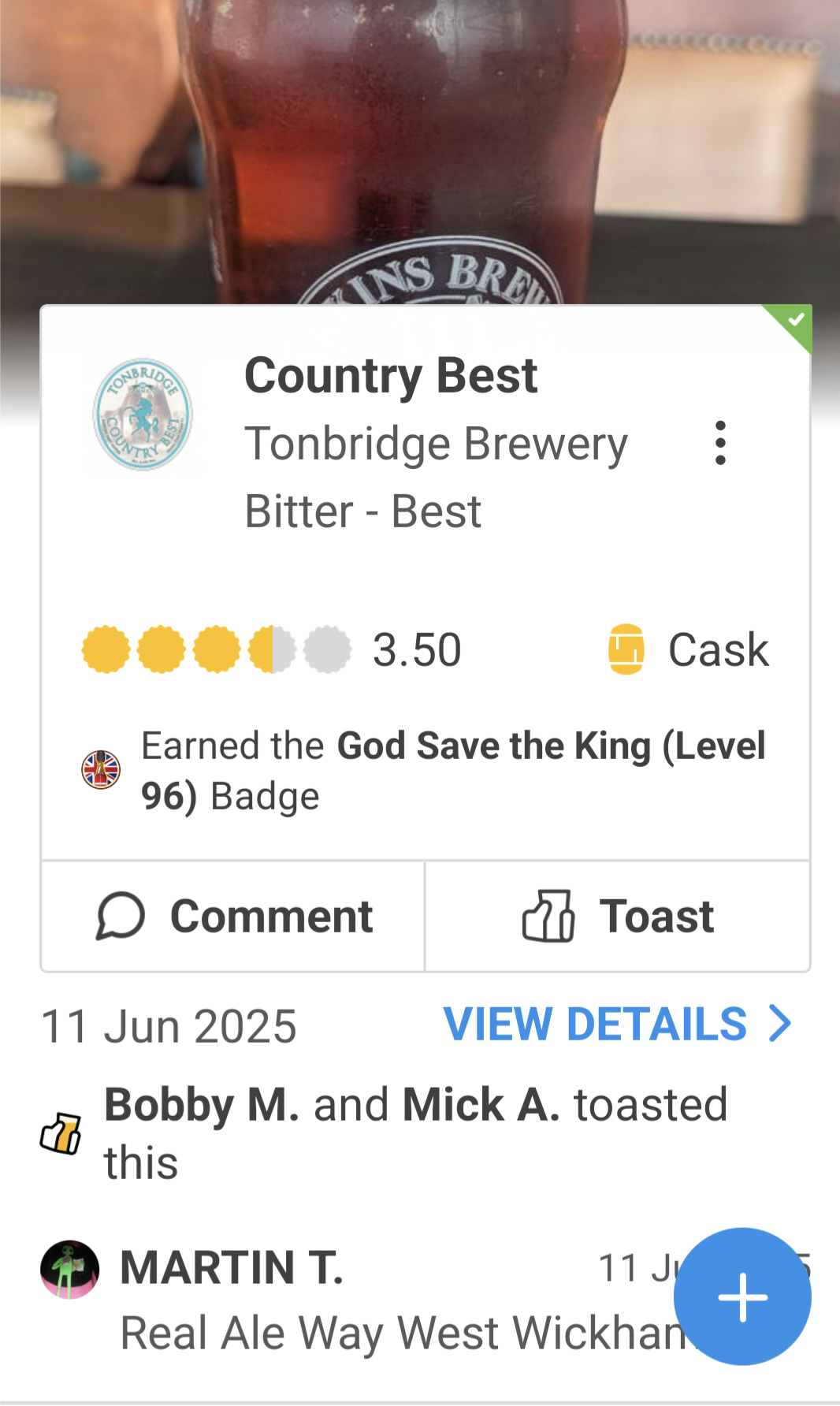Visit the Tonbridge Brewery page
Image resolution: width=840 pixels, height=1406 pixels.
pyautogui.click(x=436, y=444)
